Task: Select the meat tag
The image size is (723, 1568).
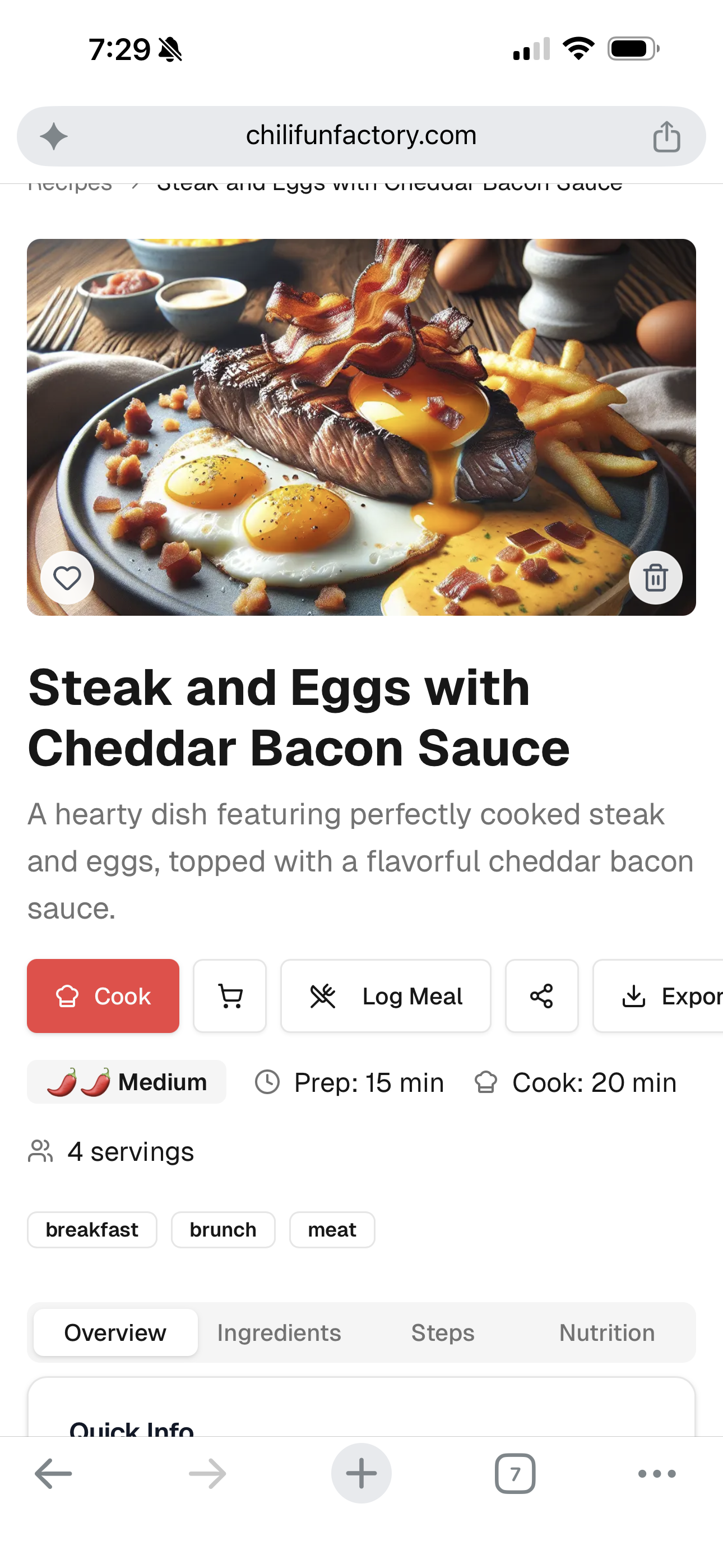Action: (x=332, y=1230)
